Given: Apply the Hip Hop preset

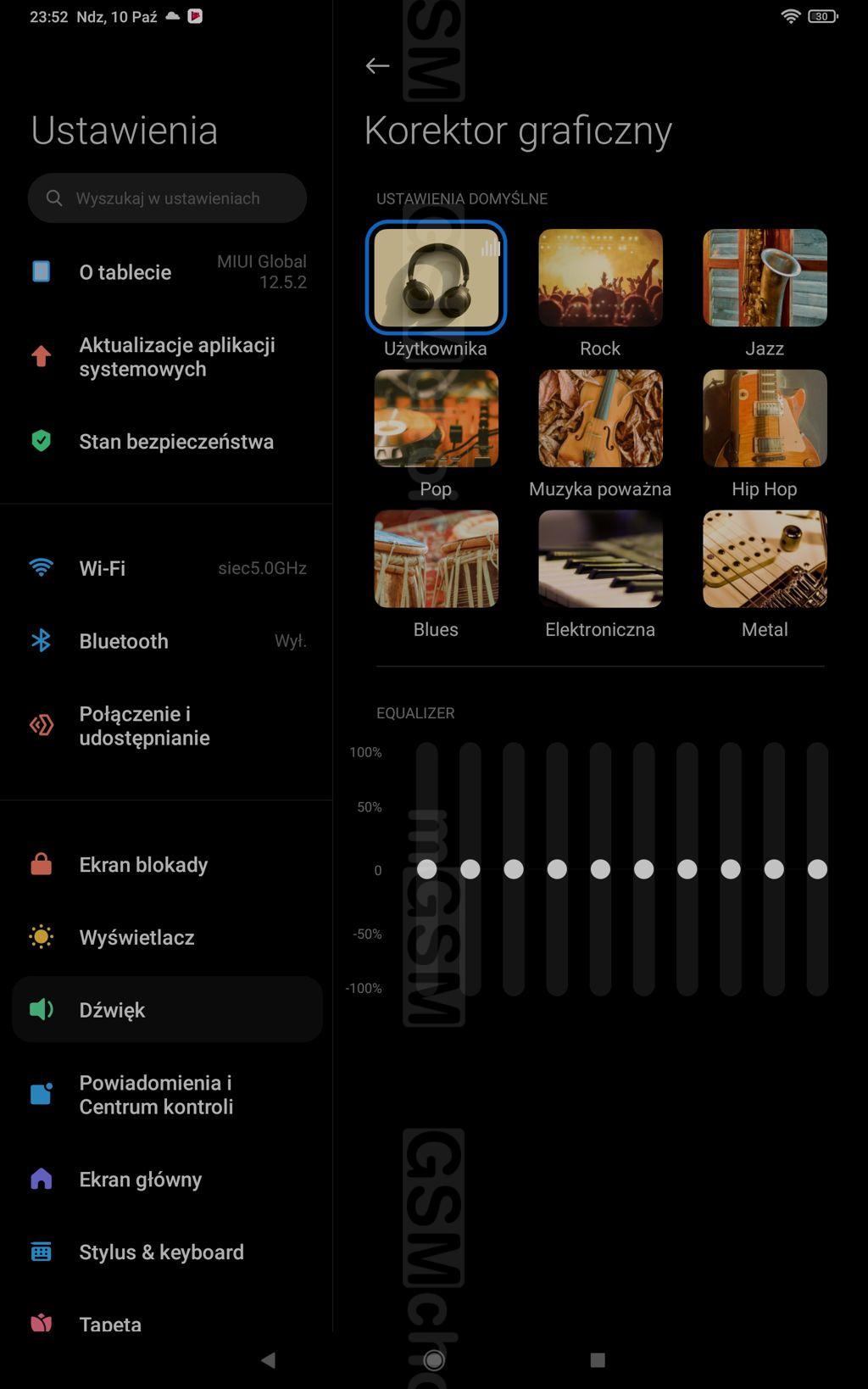Looking at the screenshot, I should (x=765, y=419).
